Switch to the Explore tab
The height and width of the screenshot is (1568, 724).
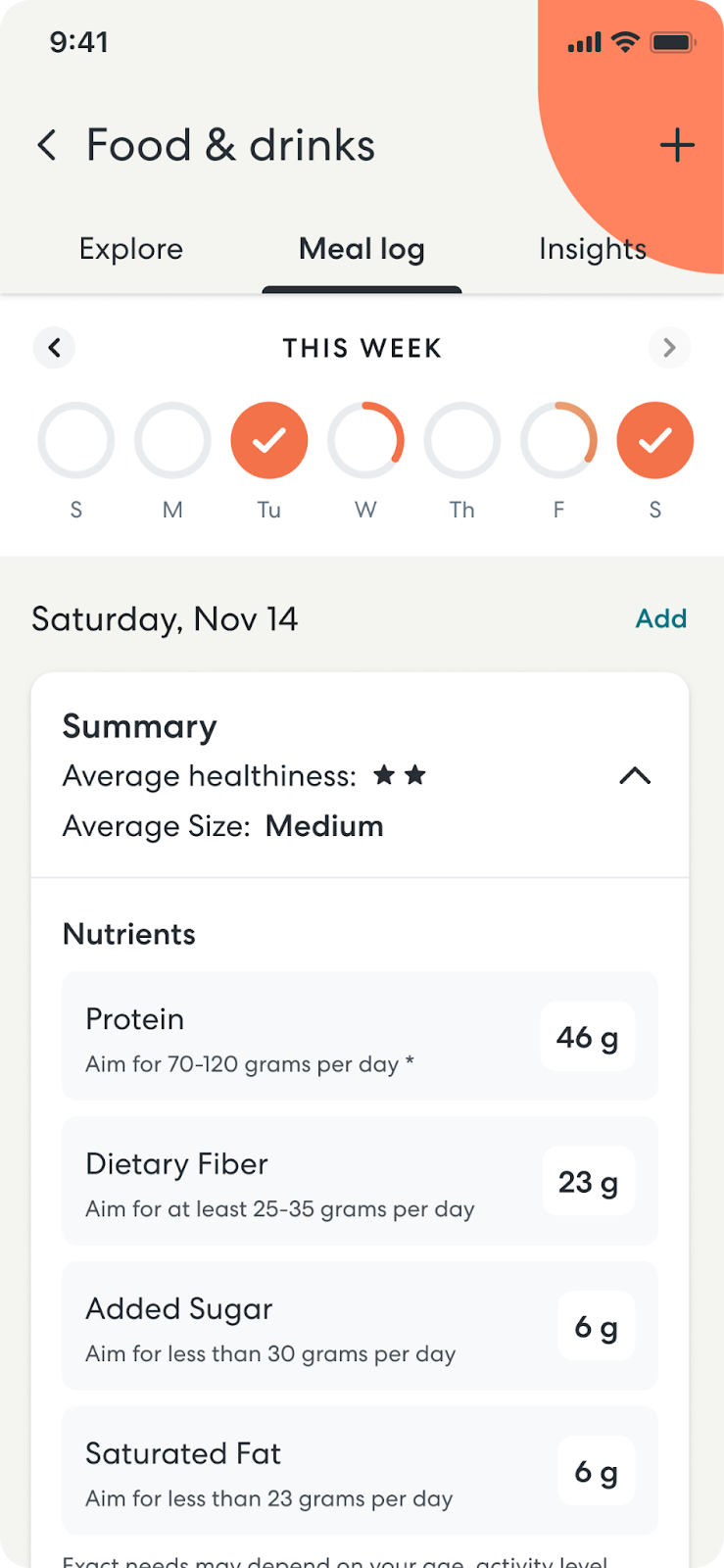131,249
